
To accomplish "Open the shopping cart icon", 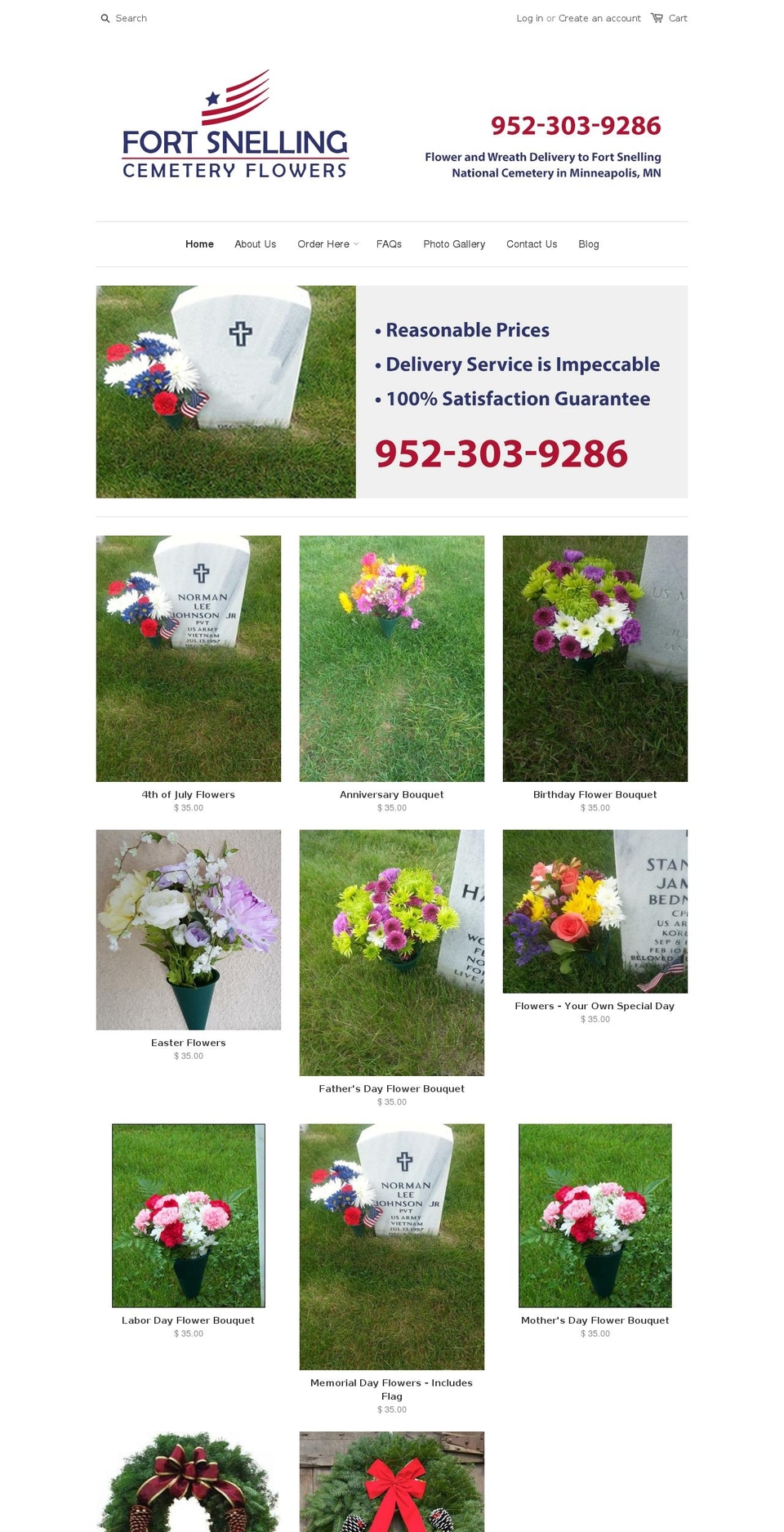I will click(656, 17).
